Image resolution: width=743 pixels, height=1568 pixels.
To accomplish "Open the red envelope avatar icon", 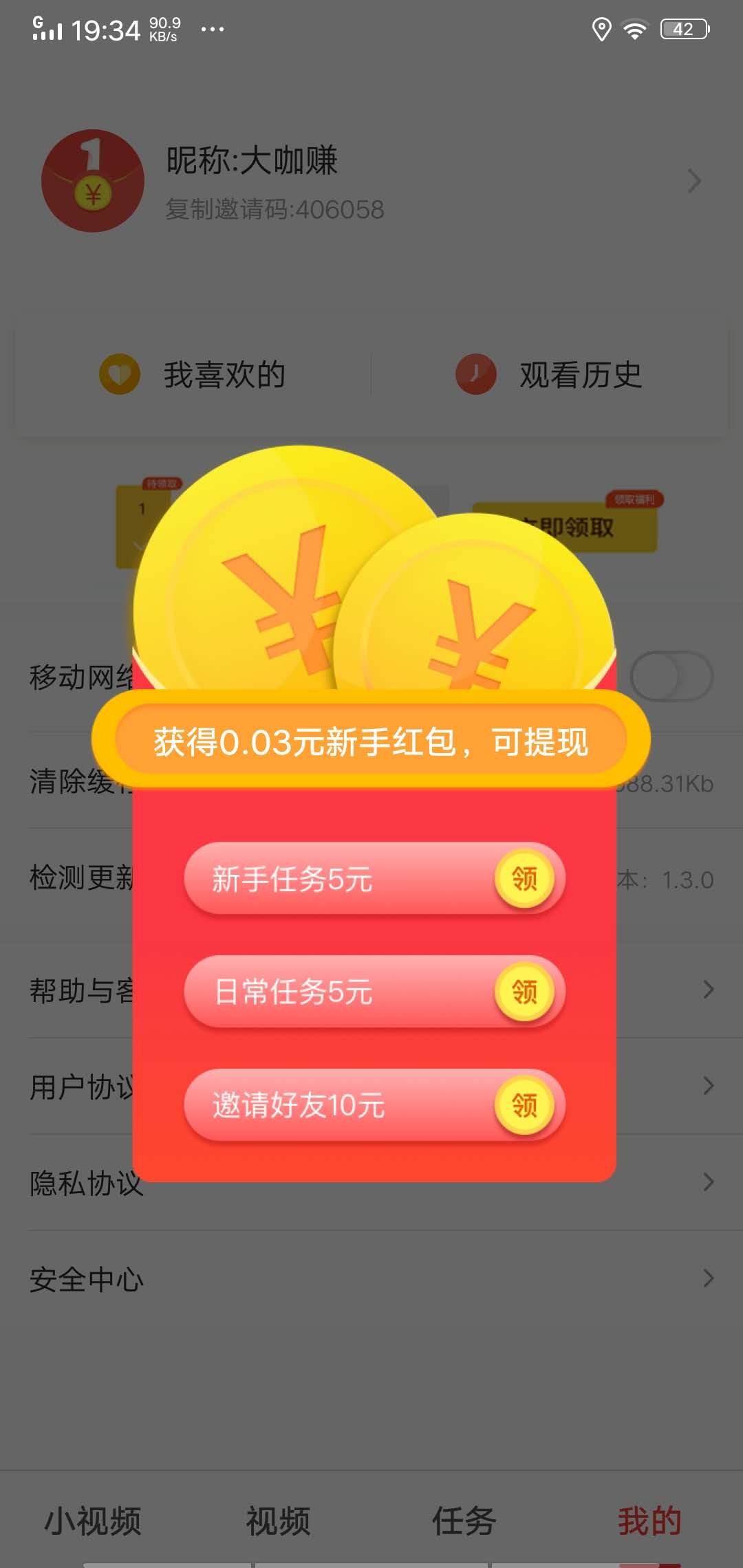I will tap(93, 182).
